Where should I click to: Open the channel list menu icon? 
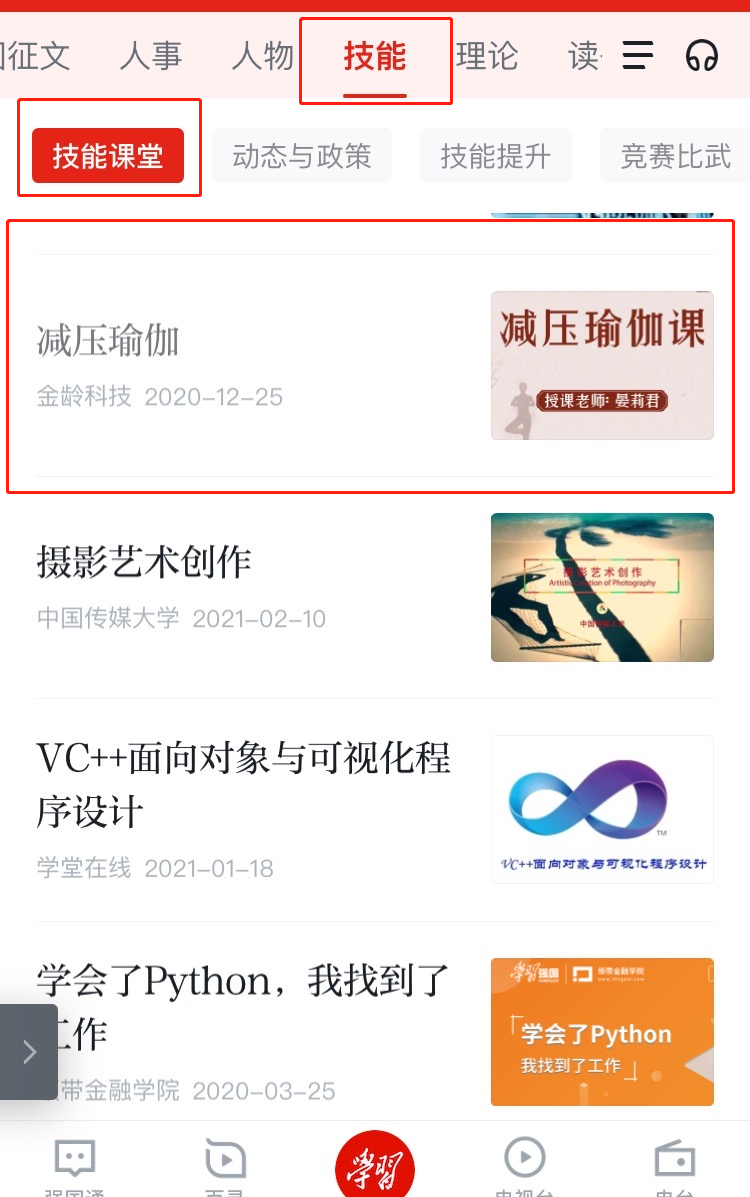tap(638, 55)
